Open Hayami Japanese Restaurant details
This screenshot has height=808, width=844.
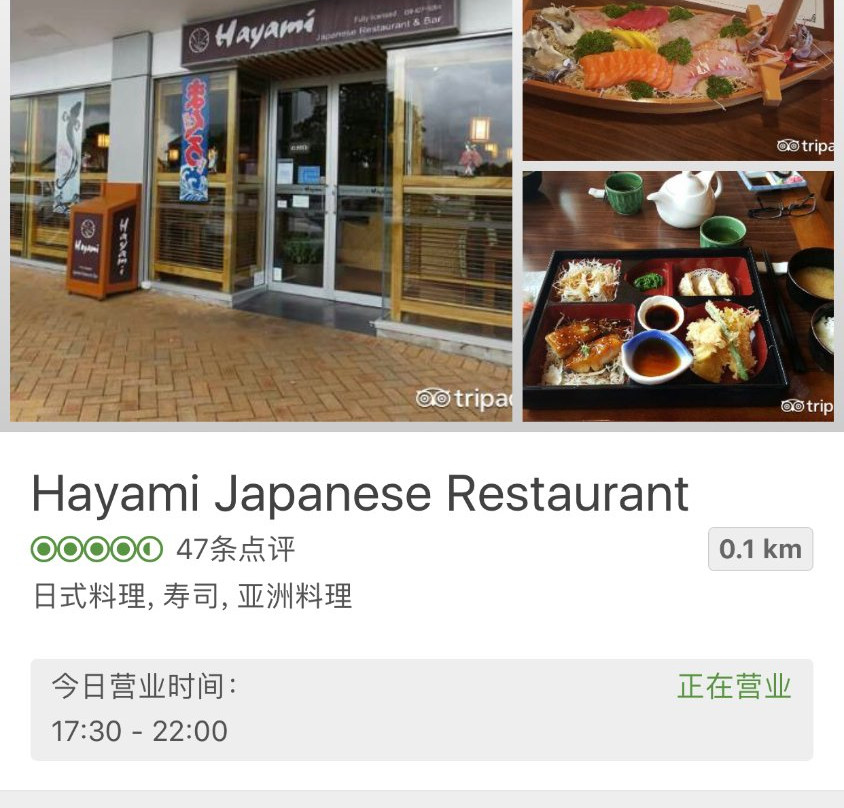tap(360, 493)
